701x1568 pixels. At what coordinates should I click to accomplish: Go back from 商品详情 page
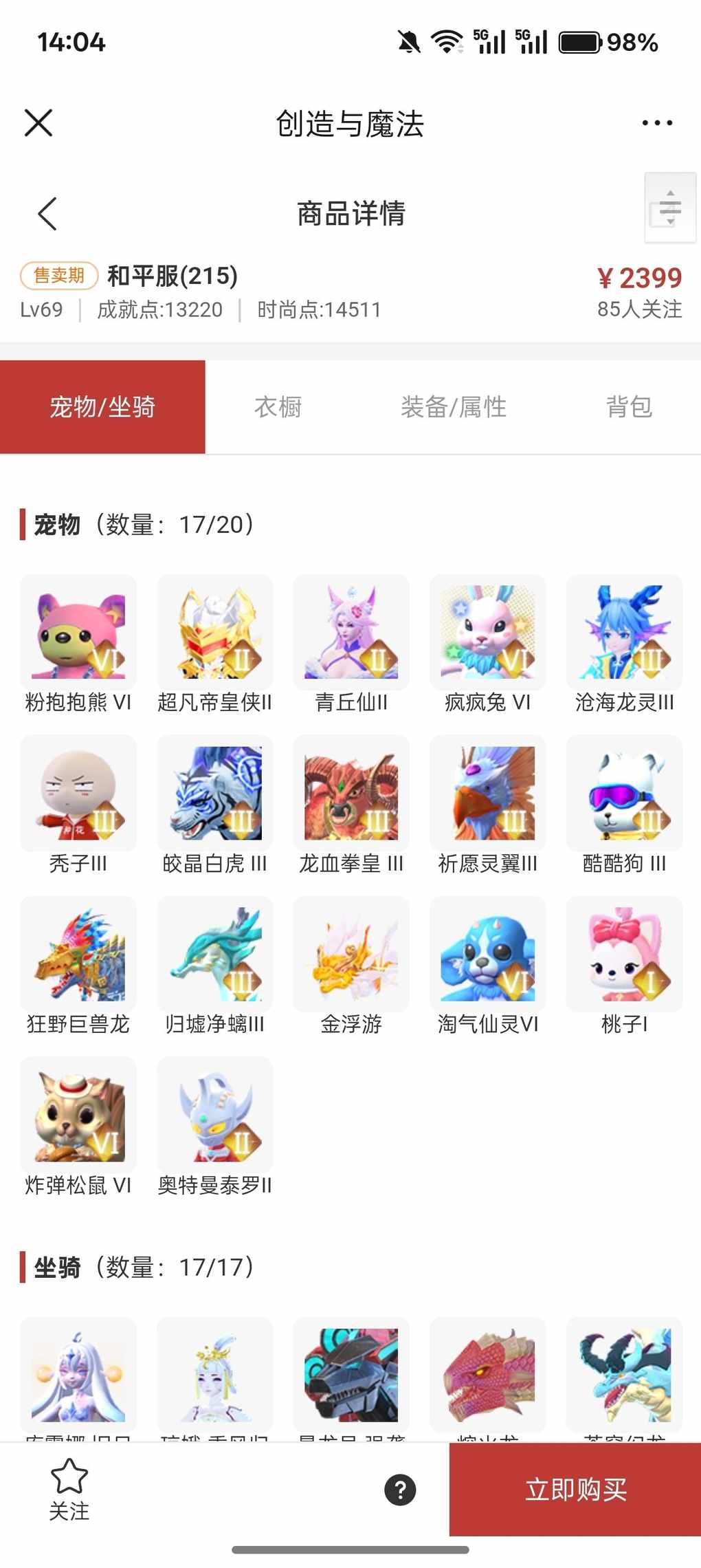pyautogui.click(x=47, y=214)
